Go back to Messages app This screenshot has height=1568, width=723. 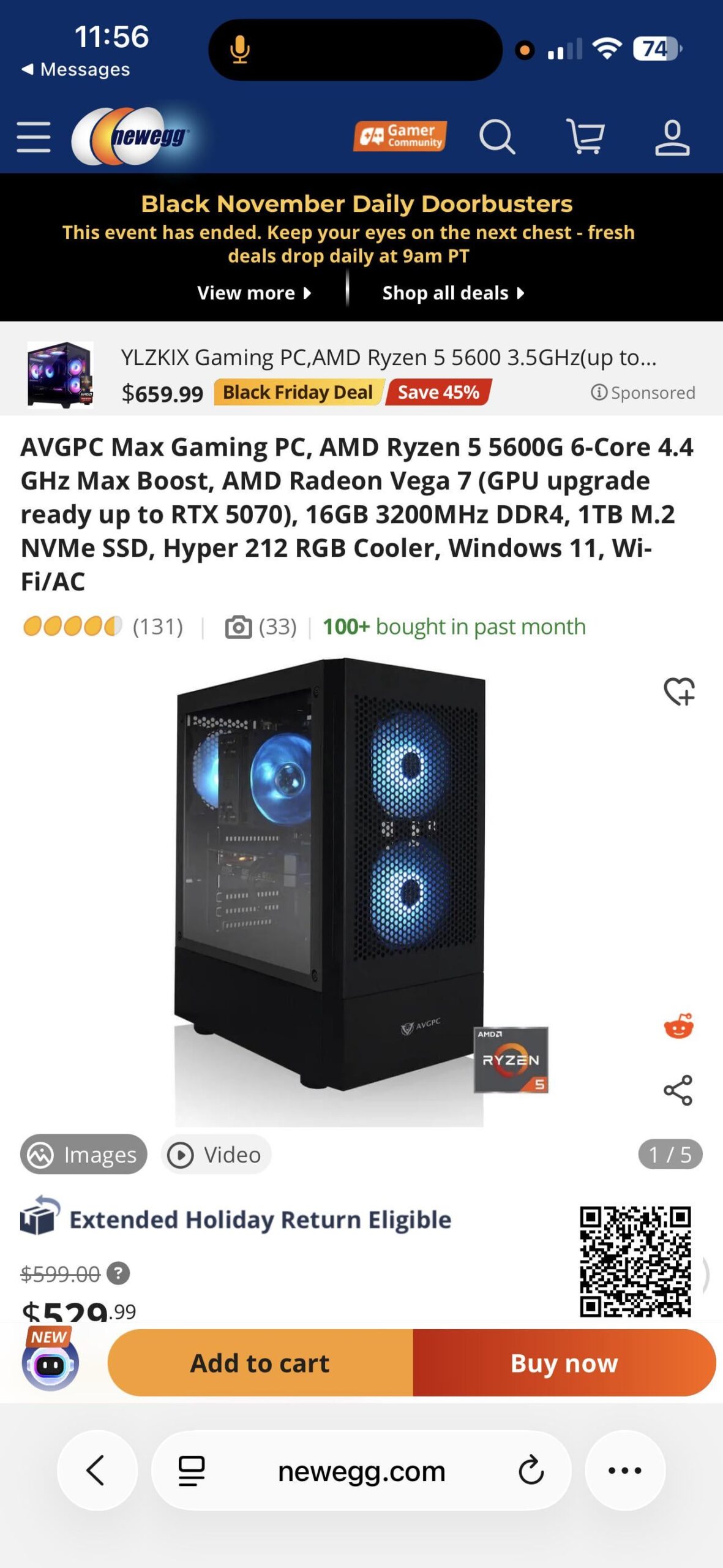coord(75,69)
